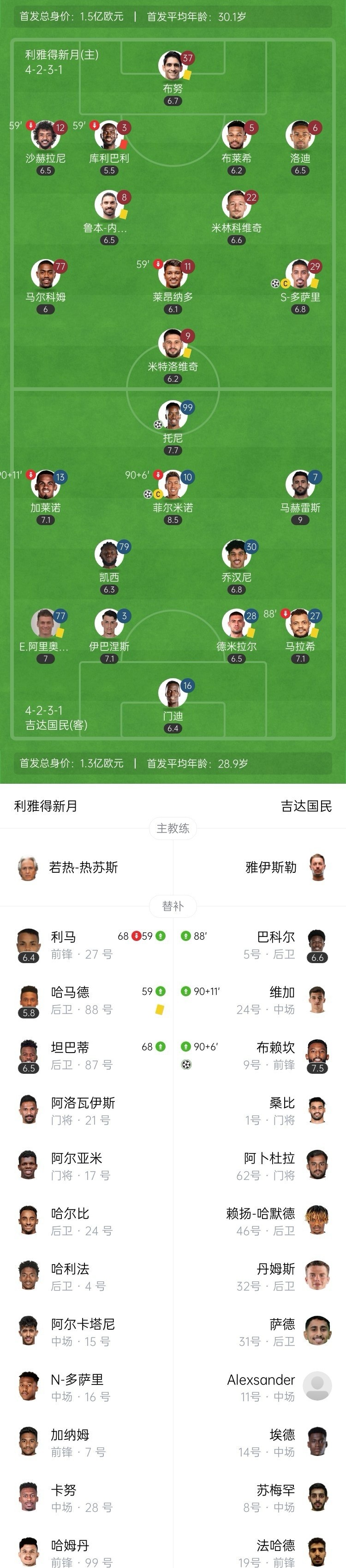346x1568 pixels.
Task: Open 菲尔米诺's player card
Action: click(173, 485)
